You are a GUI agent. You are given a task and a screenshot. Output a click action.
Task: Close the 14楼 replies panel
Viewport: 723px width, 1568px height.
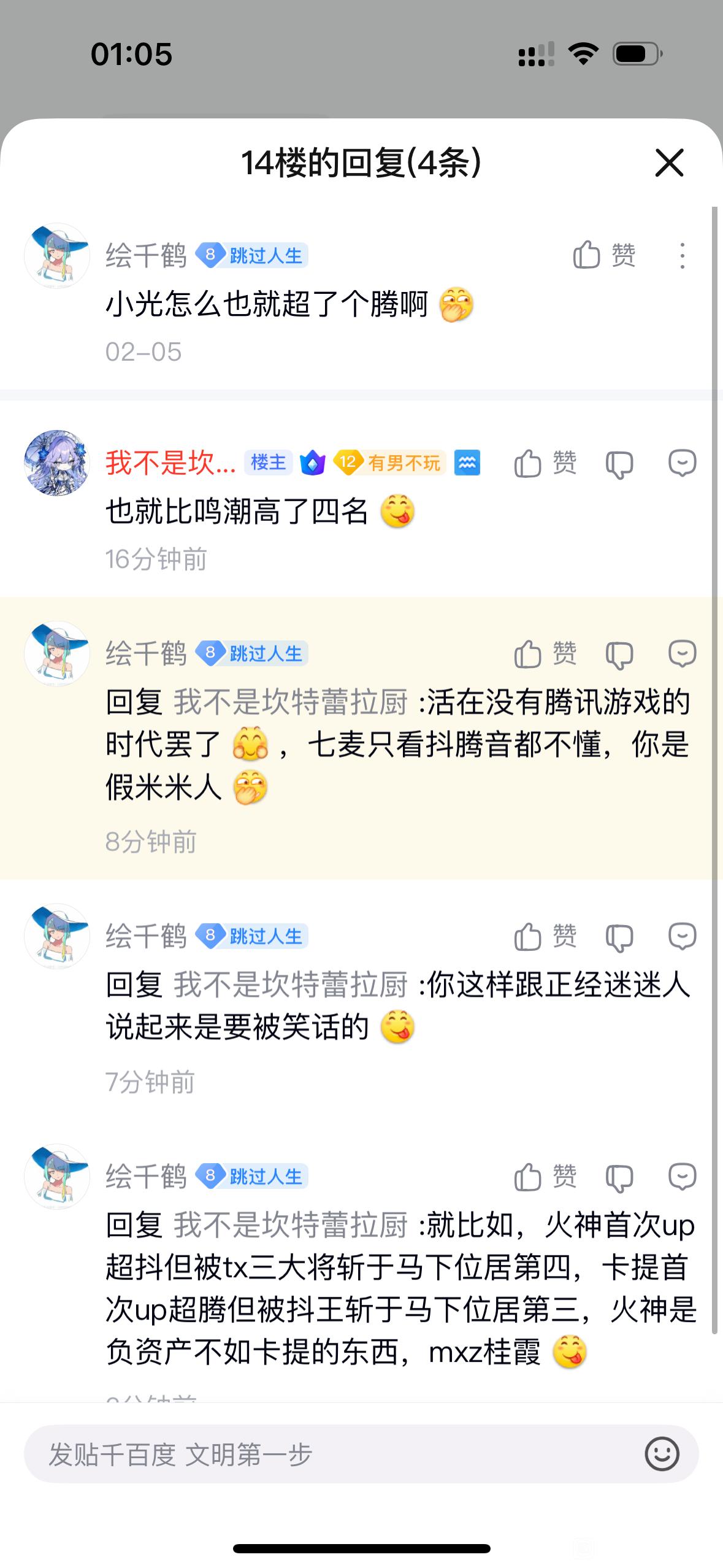point(669,163)
